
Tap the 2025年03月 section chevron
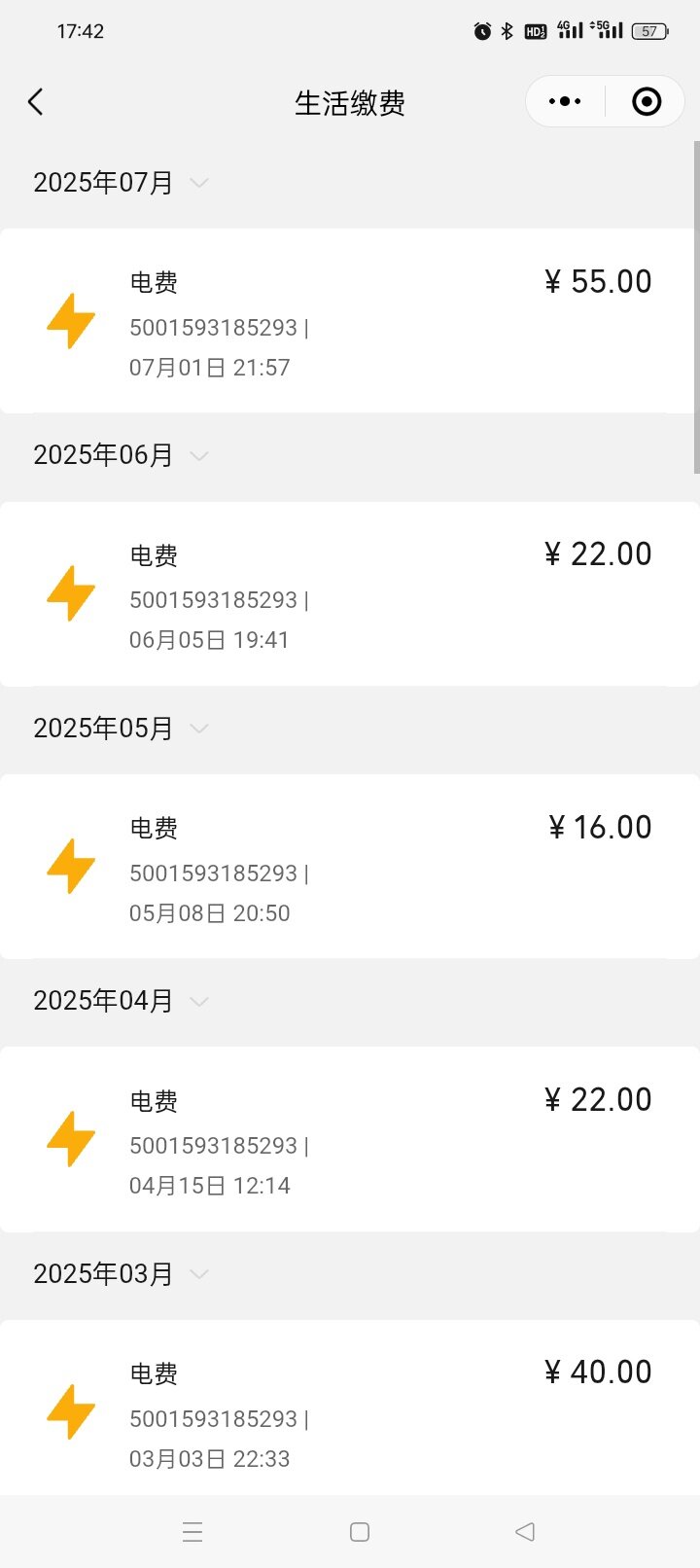click(x=199, y=1273)
